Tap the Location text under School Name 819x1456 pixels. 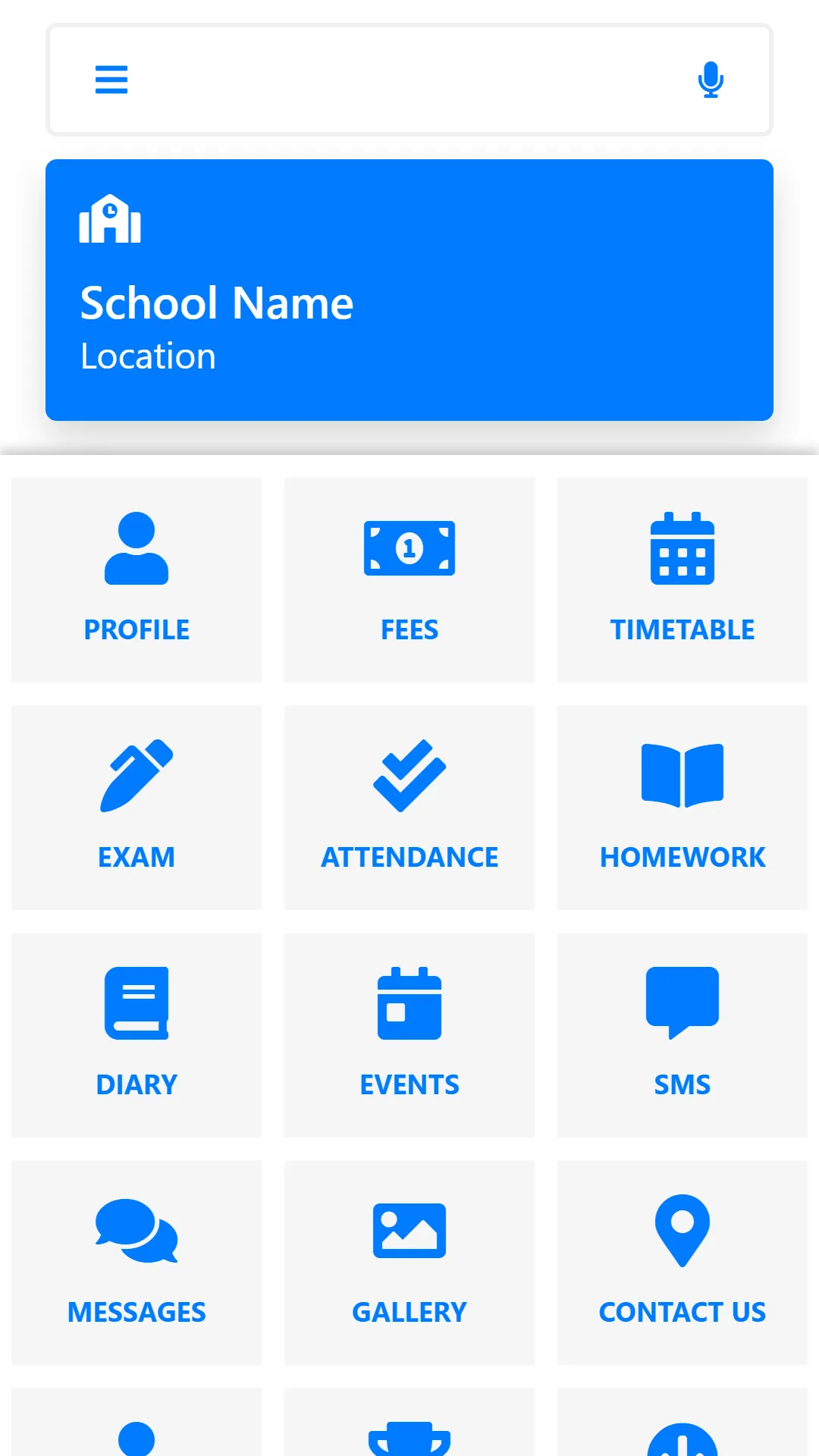tap(148, 355)
